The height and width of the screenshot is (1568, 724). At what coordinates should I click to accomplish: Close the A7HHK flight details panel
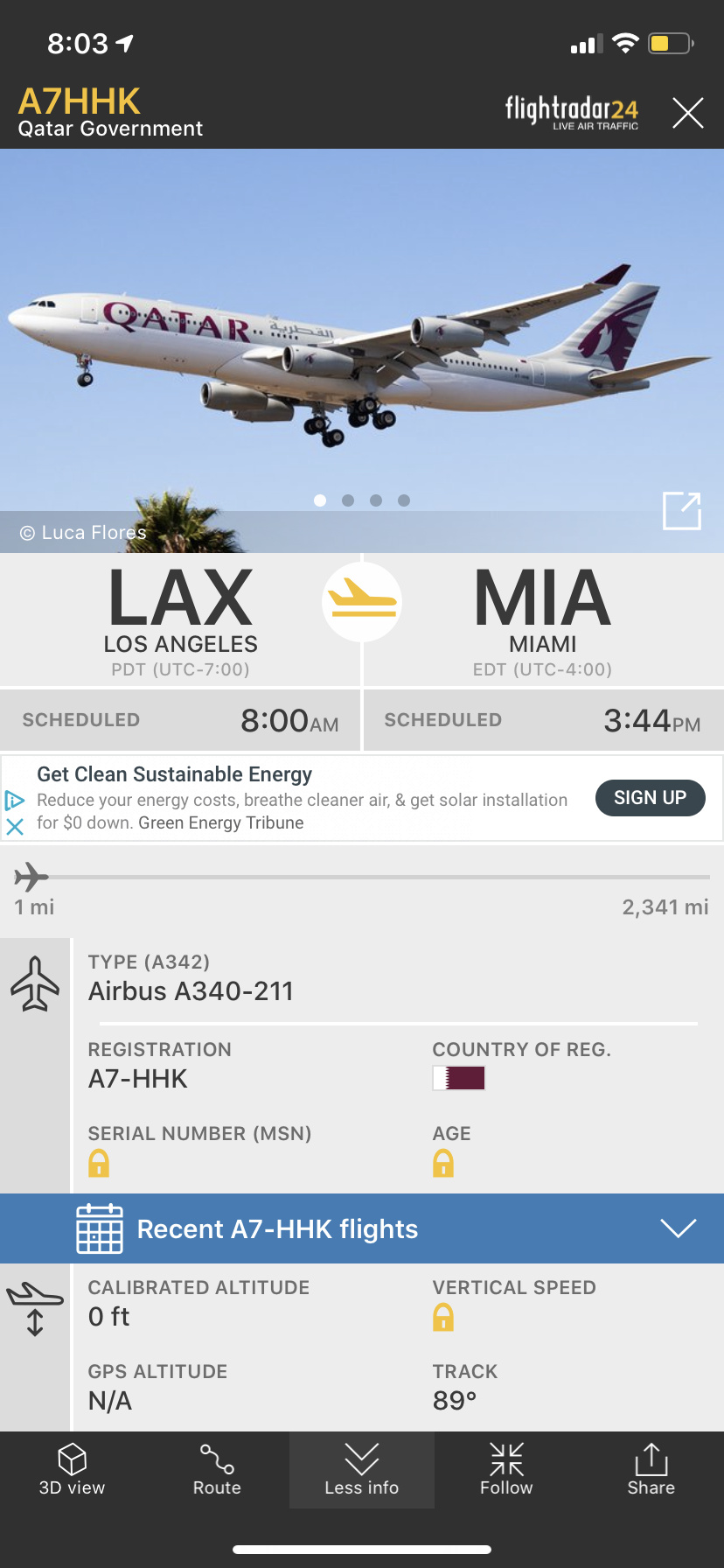[x=687, y=113]
